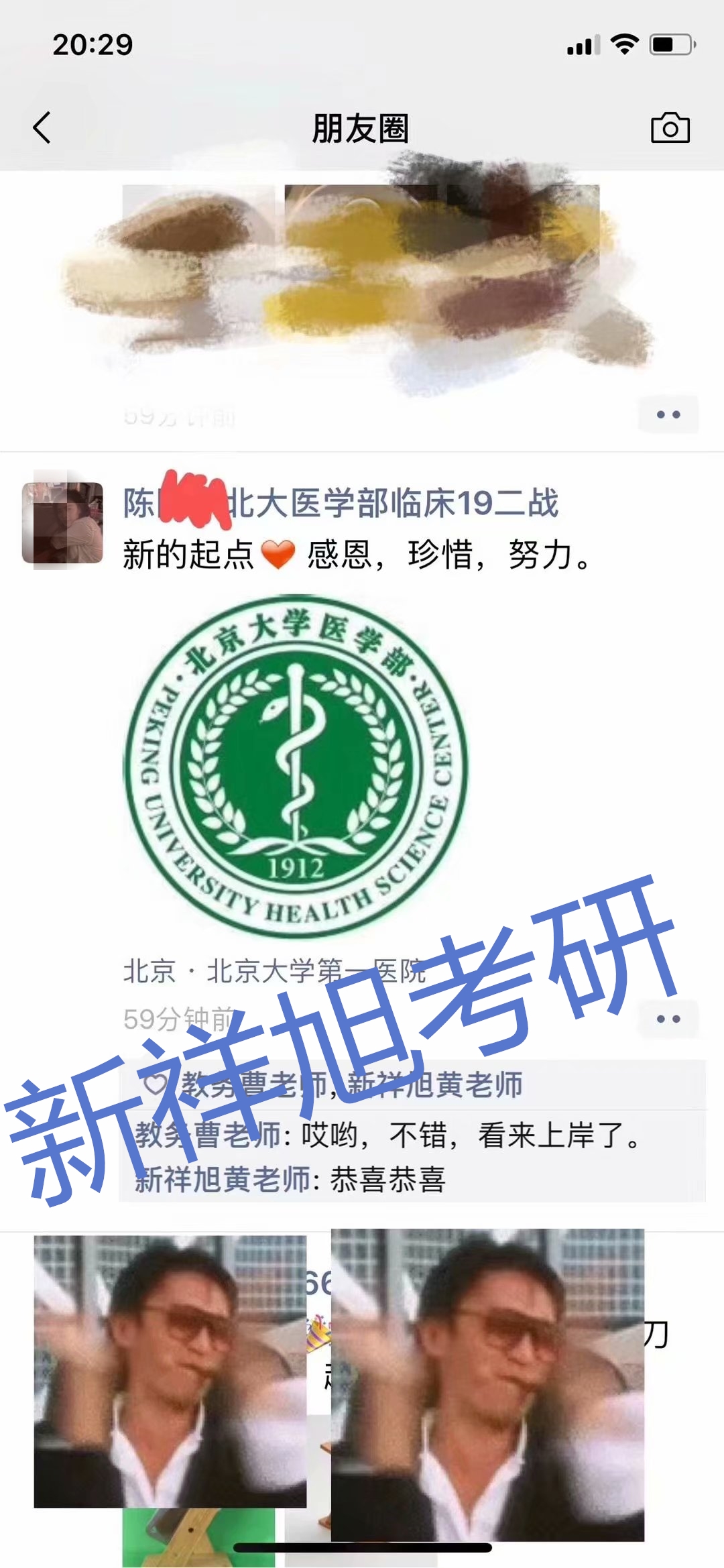Image resolution: width=724 pixels, height=1568 pixels.
Task: Open profile name ending 北大医学部临床19二战
Action: pyautogui.click(x=341, y=503)
